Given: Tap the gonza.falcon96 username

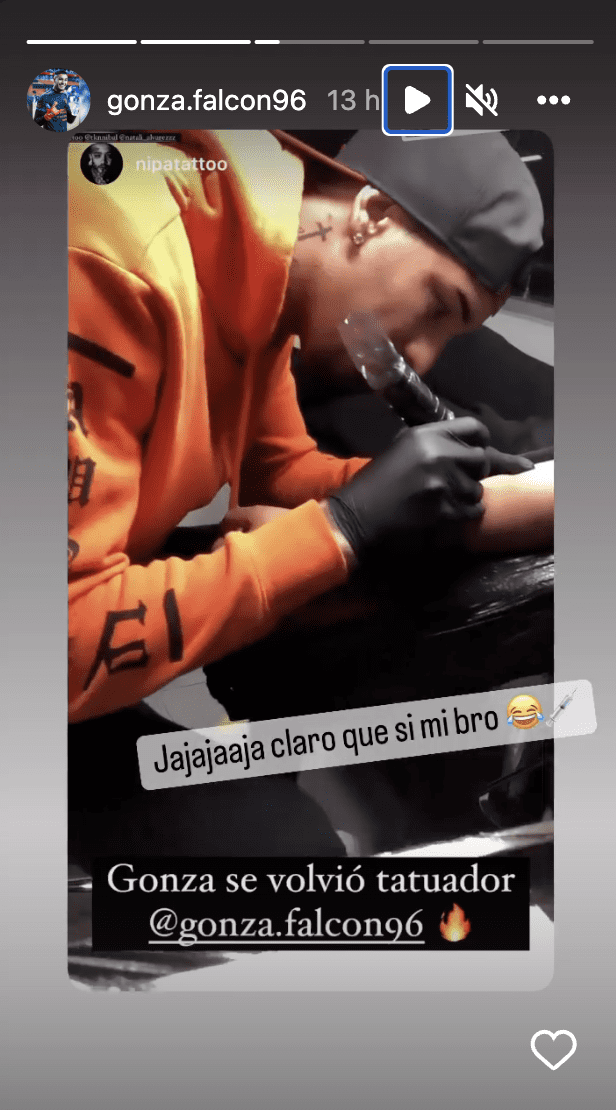Looking at the screenshot, I should point(205,100).
